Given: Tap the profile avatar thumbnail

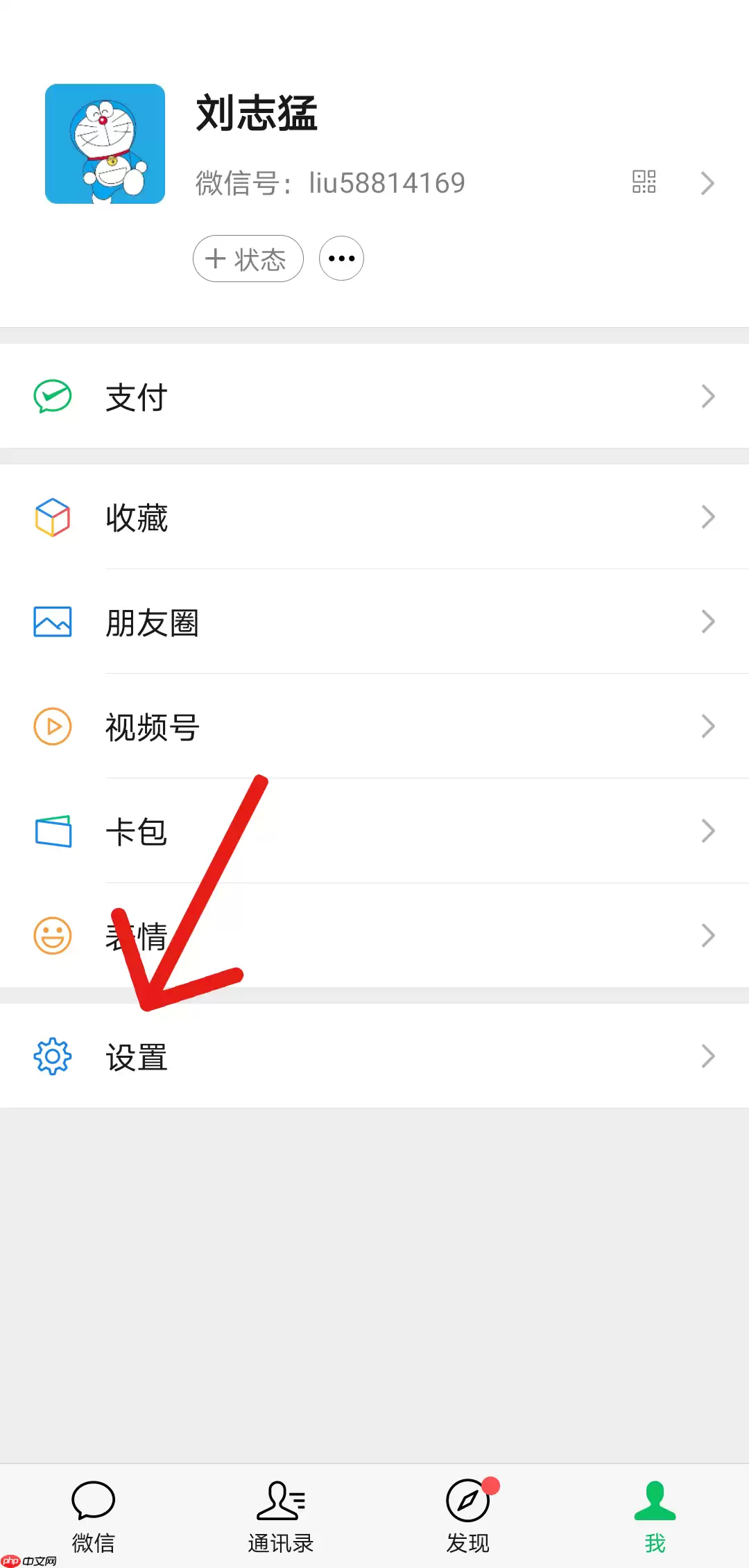Looking at the screenshot, I should pyautogui.click(x=105, y=142).
